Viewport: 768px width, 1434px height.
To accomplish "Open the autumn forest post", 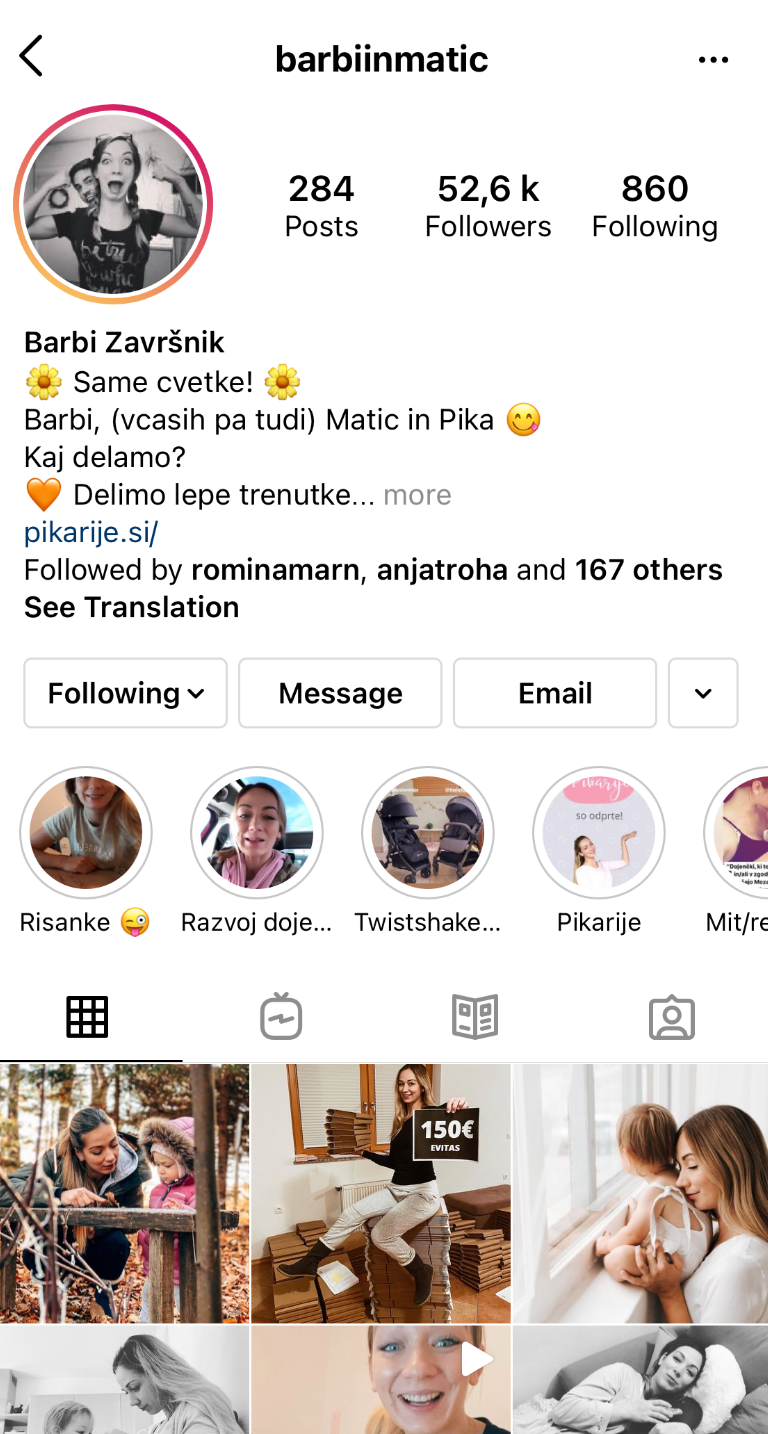I will click(x=124, y=1193).
